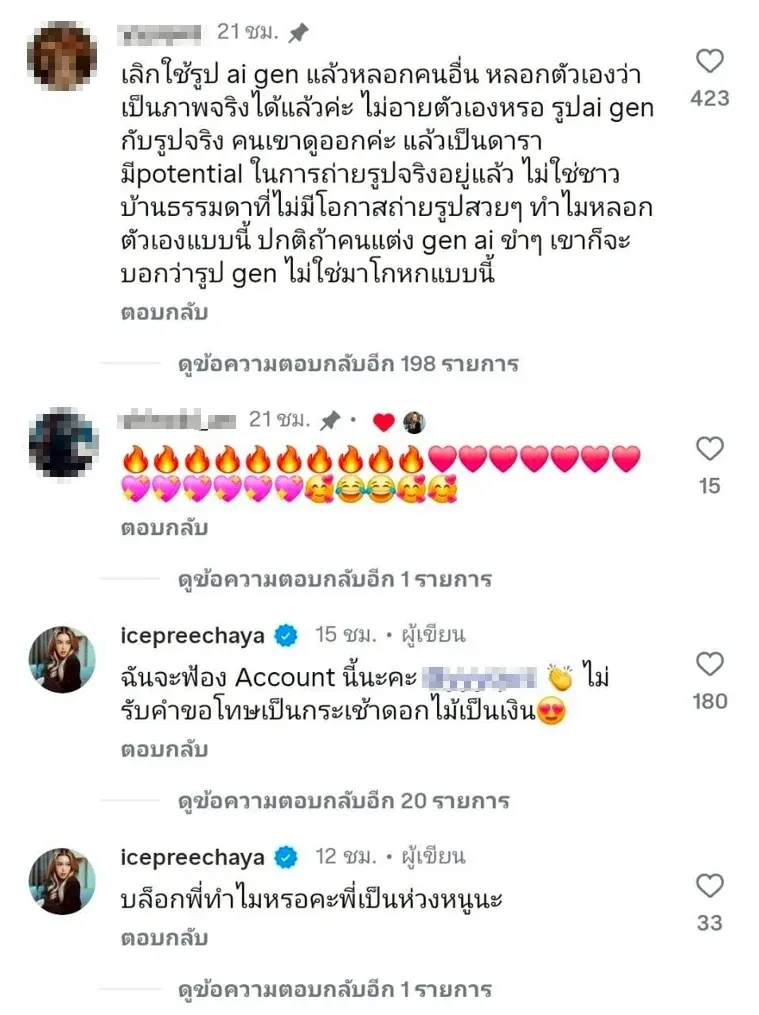Screen dimensions: 759x1015
Task: Like icepreechaya's Account comment with 180 likes
Action: (709, 663)
